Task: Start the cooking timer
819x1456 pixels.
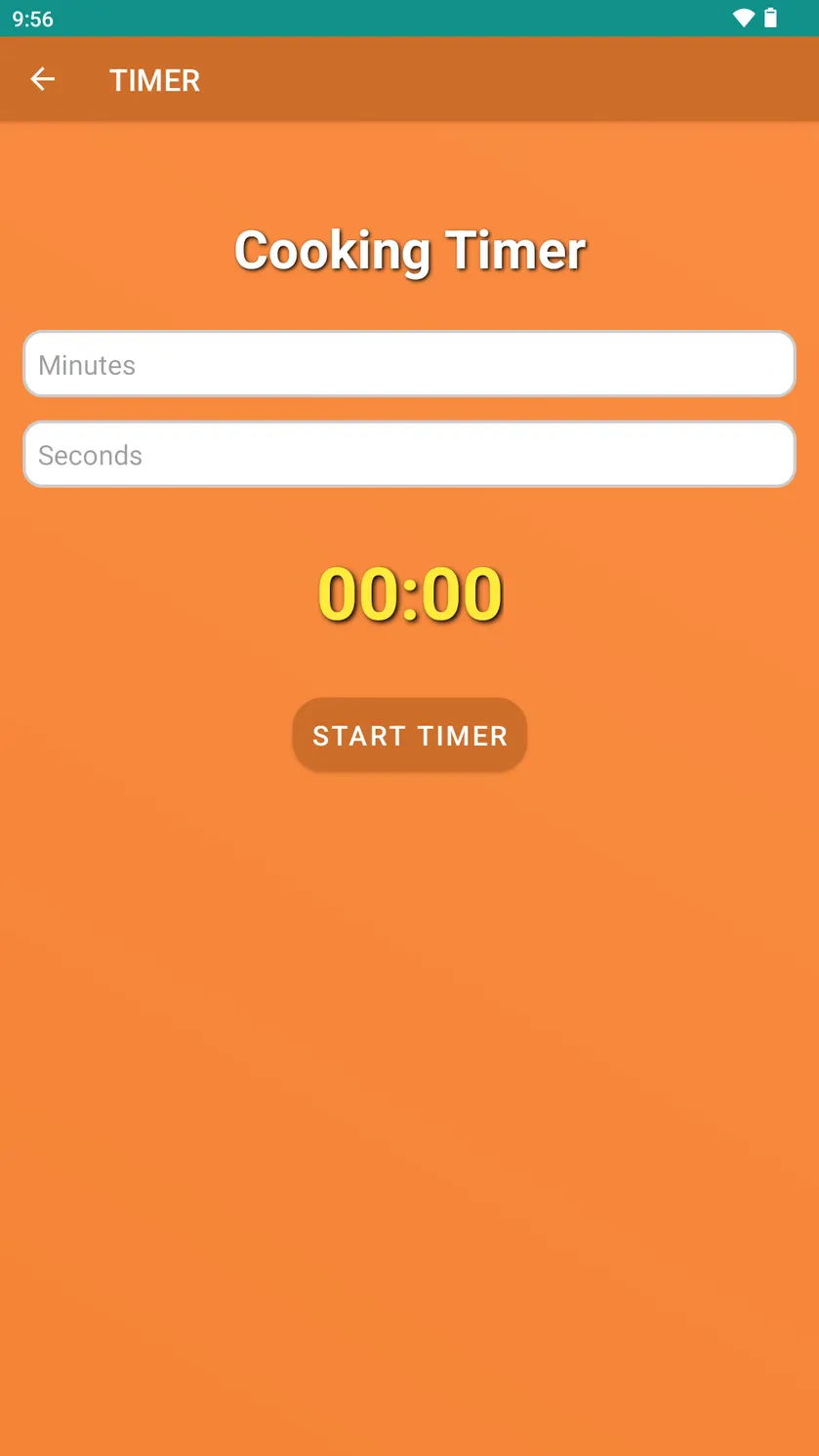Action: (x=410, y=735)
